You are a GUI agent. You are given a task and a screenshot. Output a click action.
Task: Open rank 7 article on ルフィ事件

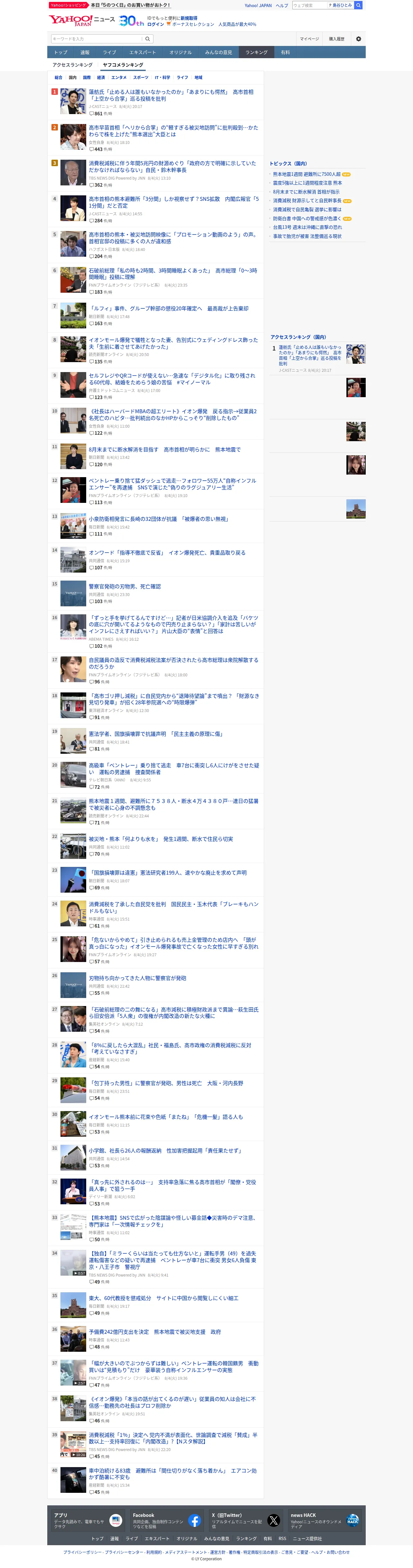[x=169, y=308]
